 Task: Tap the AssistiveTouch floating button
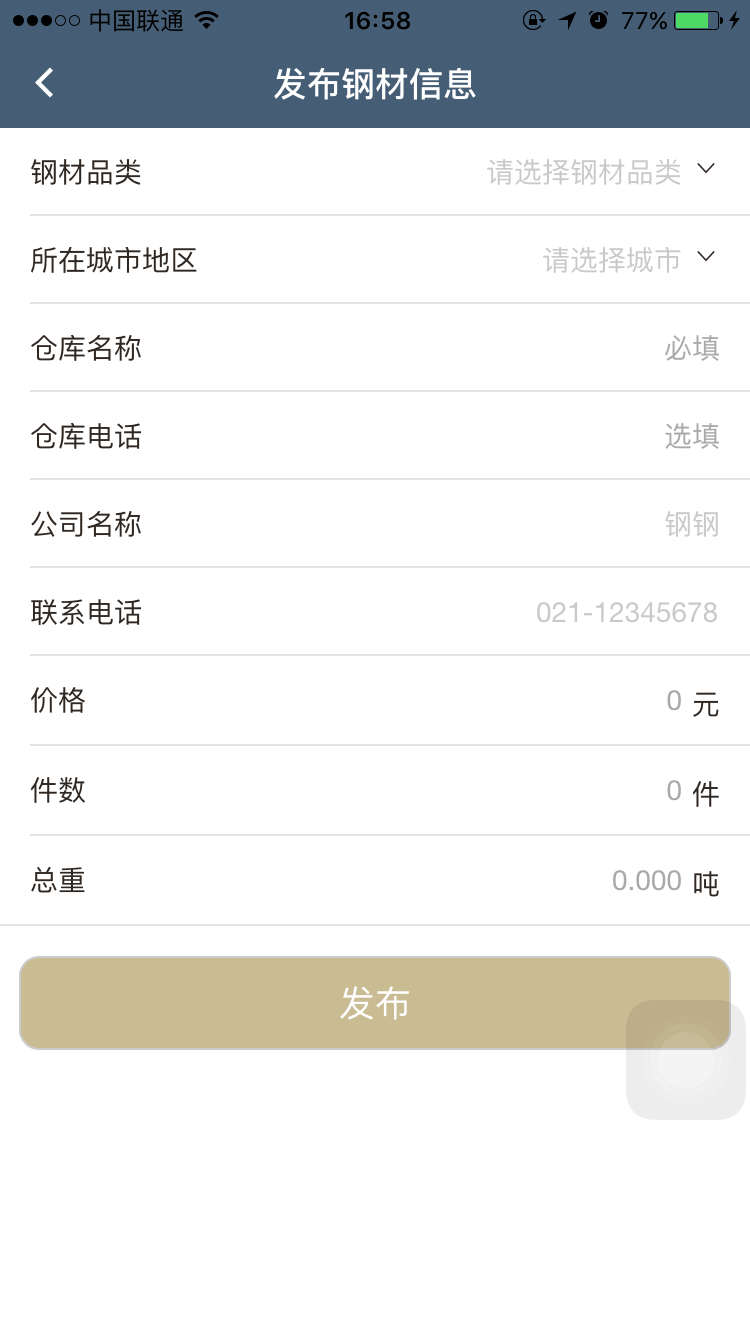click(685, 1059)
